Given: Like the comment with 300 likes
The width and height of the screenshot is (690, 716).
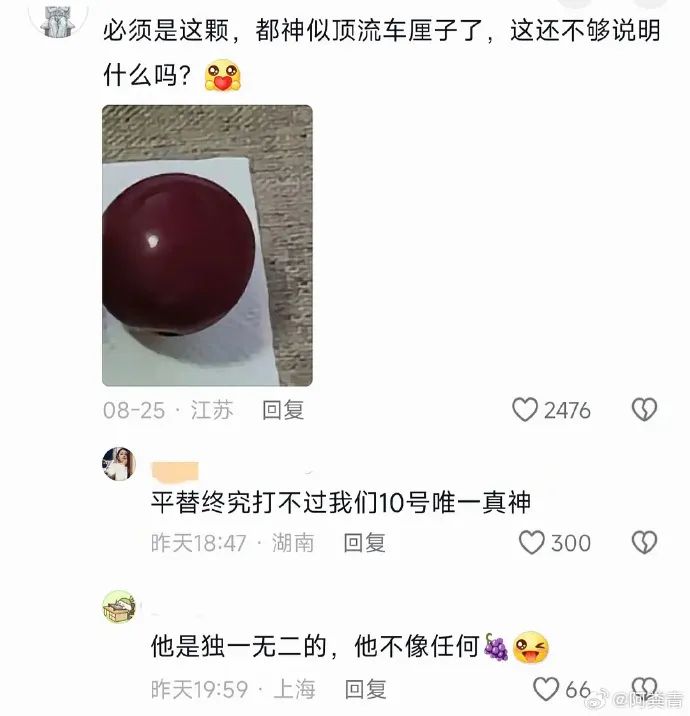Looking at the screenshot, I should (532, 543).
